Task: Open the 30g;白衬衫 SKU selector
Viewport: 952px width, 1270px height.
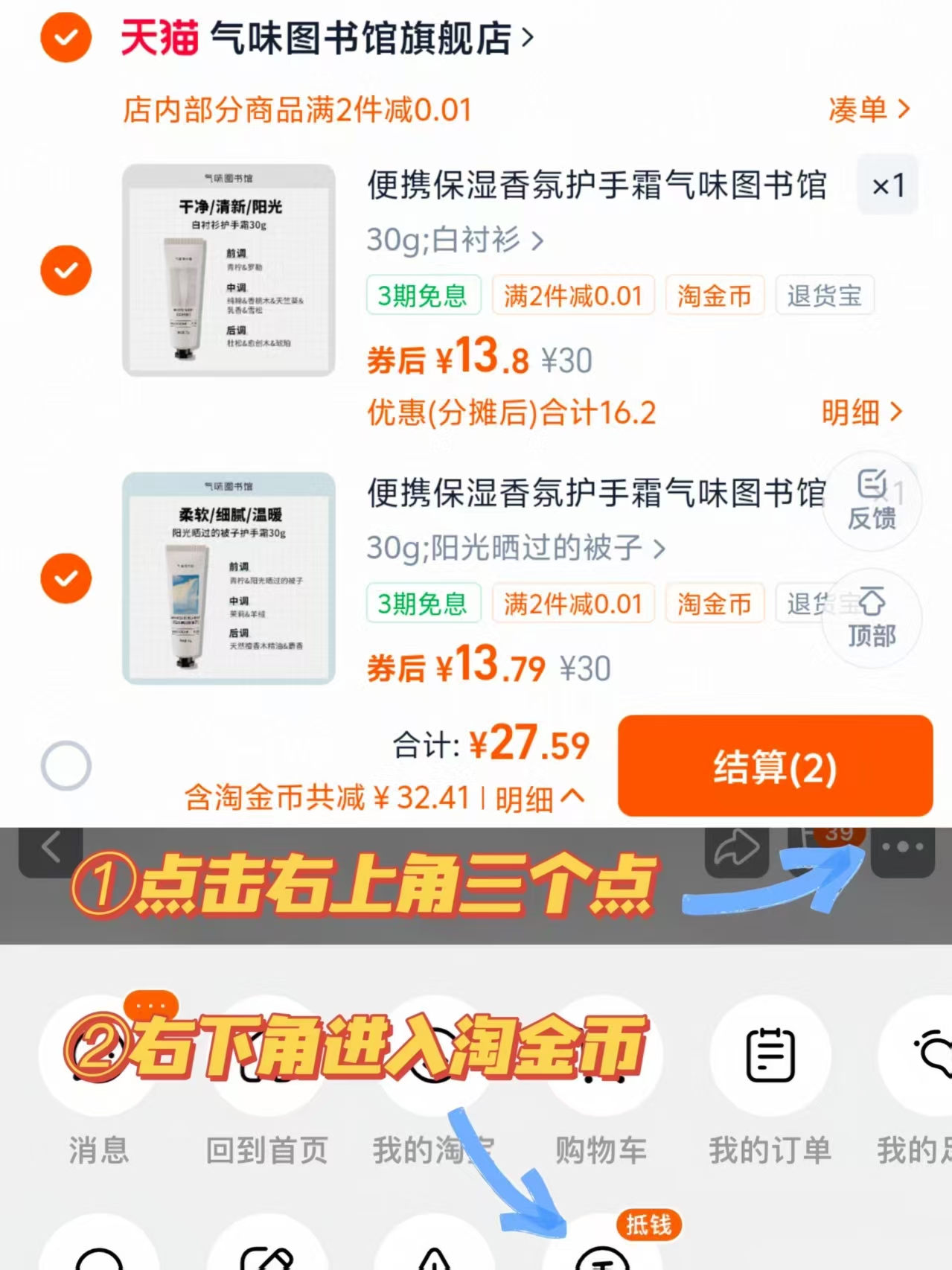Action: tap(454, 240)
